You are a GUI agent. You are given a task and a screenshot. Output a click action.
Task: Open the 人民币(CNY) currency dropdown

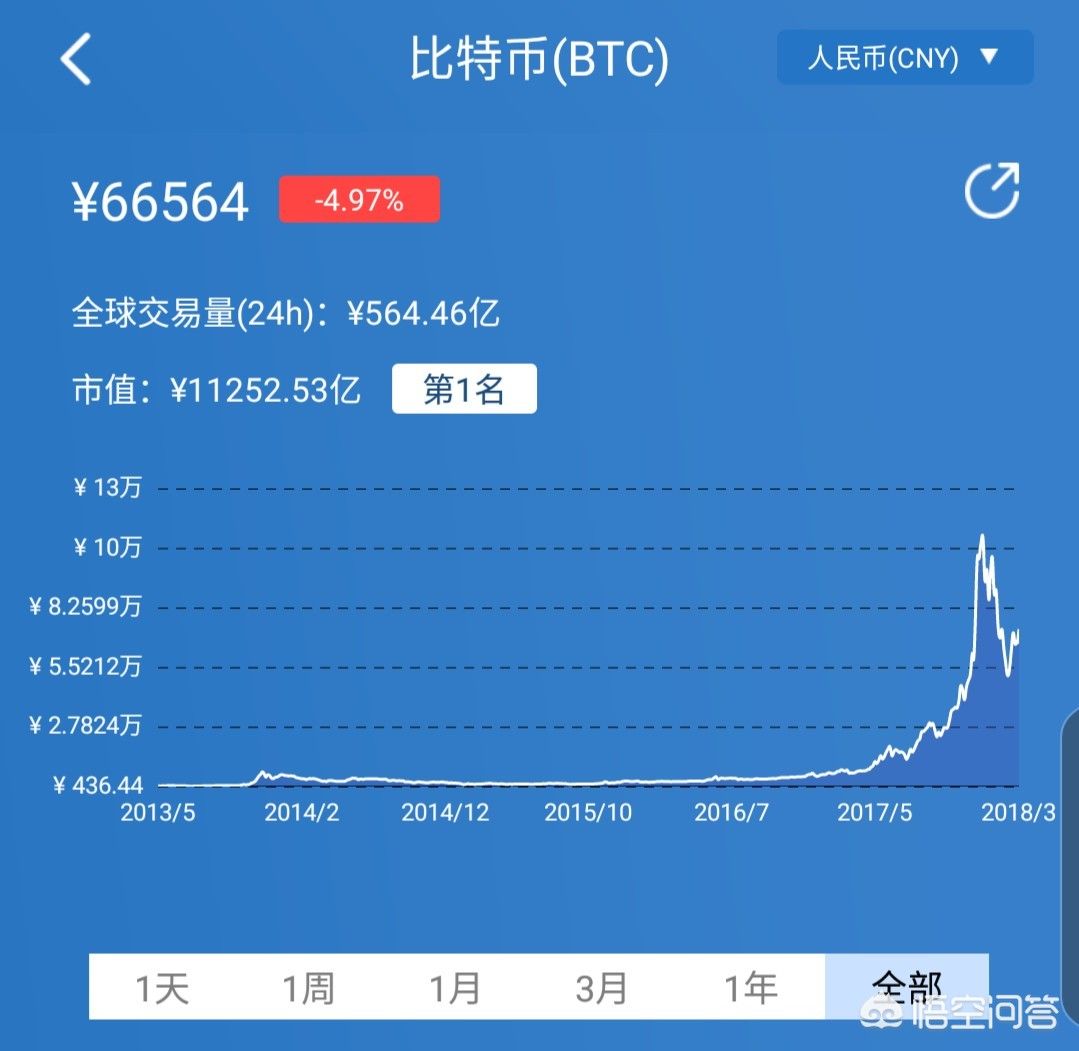(904, 58)
